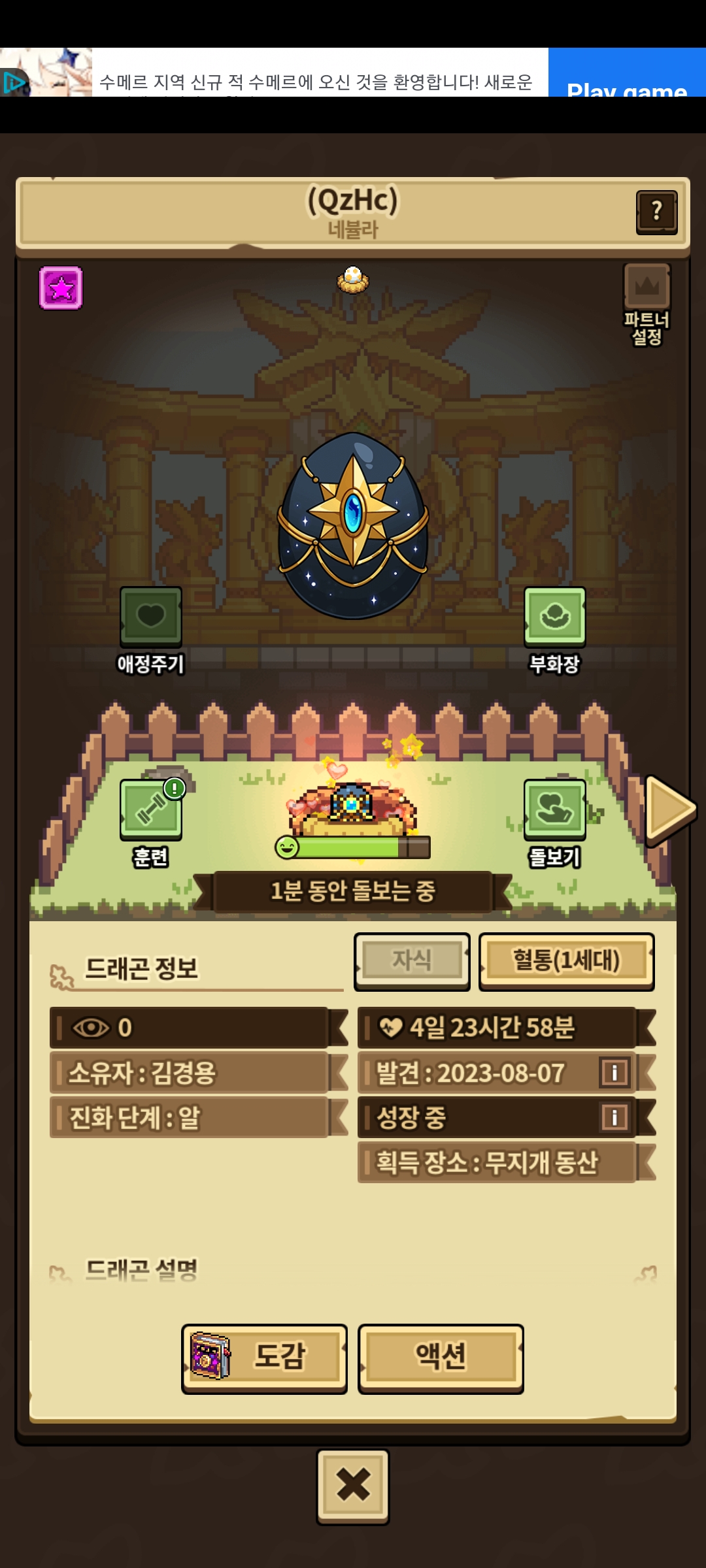Open 파트너 설정 partner settings

click(x=647, y=304)
